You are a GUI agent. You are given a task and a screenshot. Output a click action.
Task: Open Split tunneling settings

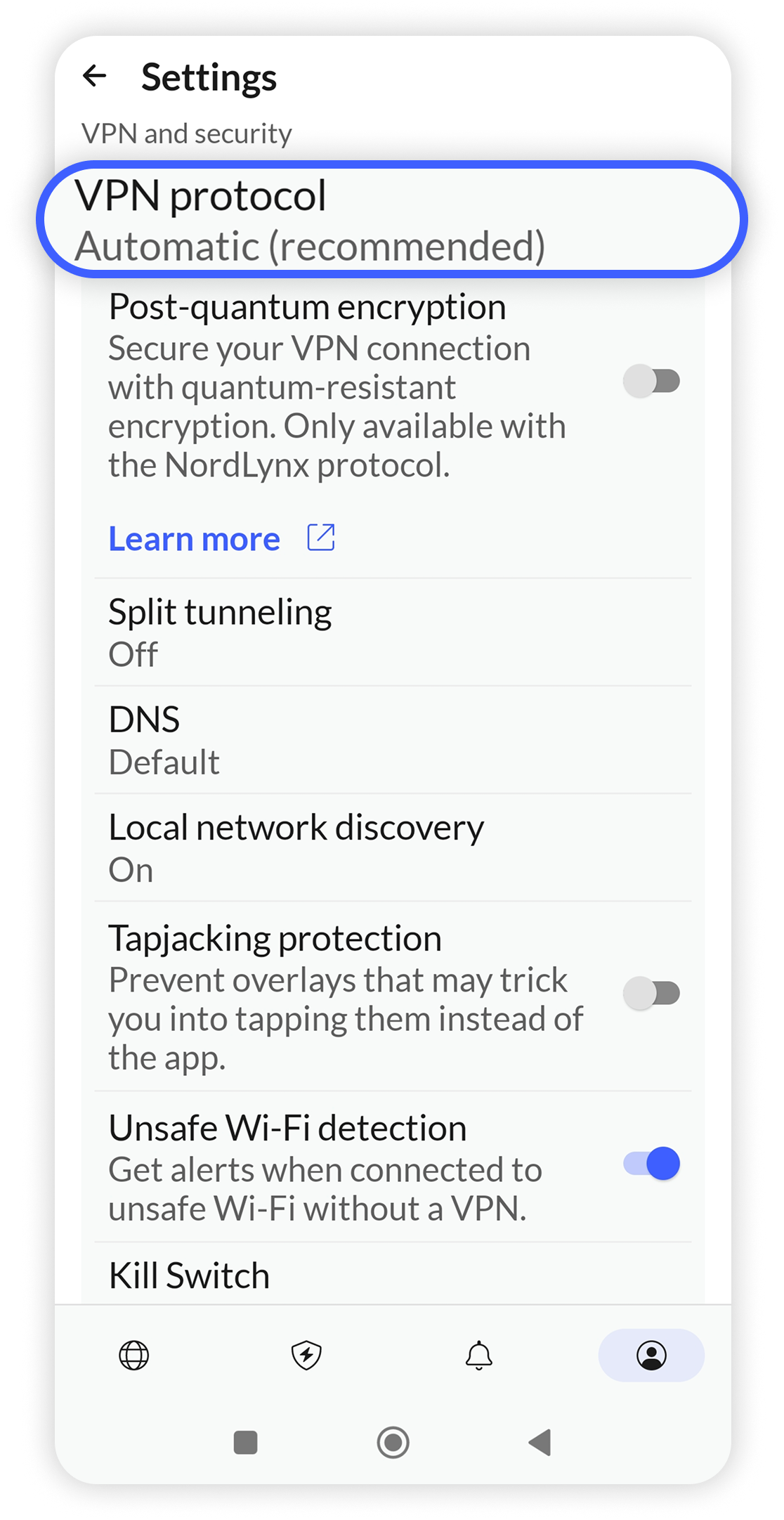(x=392, y=632)
